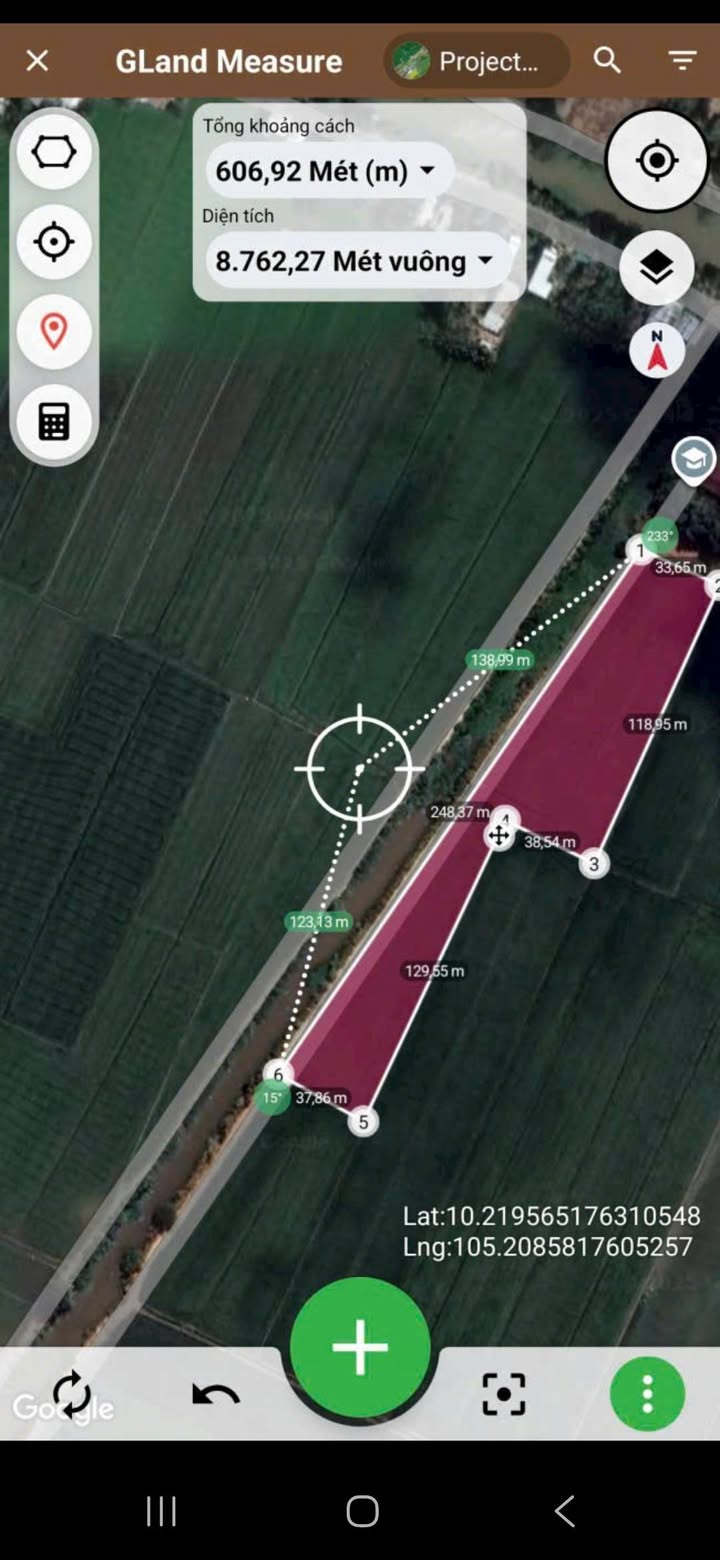Open the filter options icon

click(x=683, y=61)
